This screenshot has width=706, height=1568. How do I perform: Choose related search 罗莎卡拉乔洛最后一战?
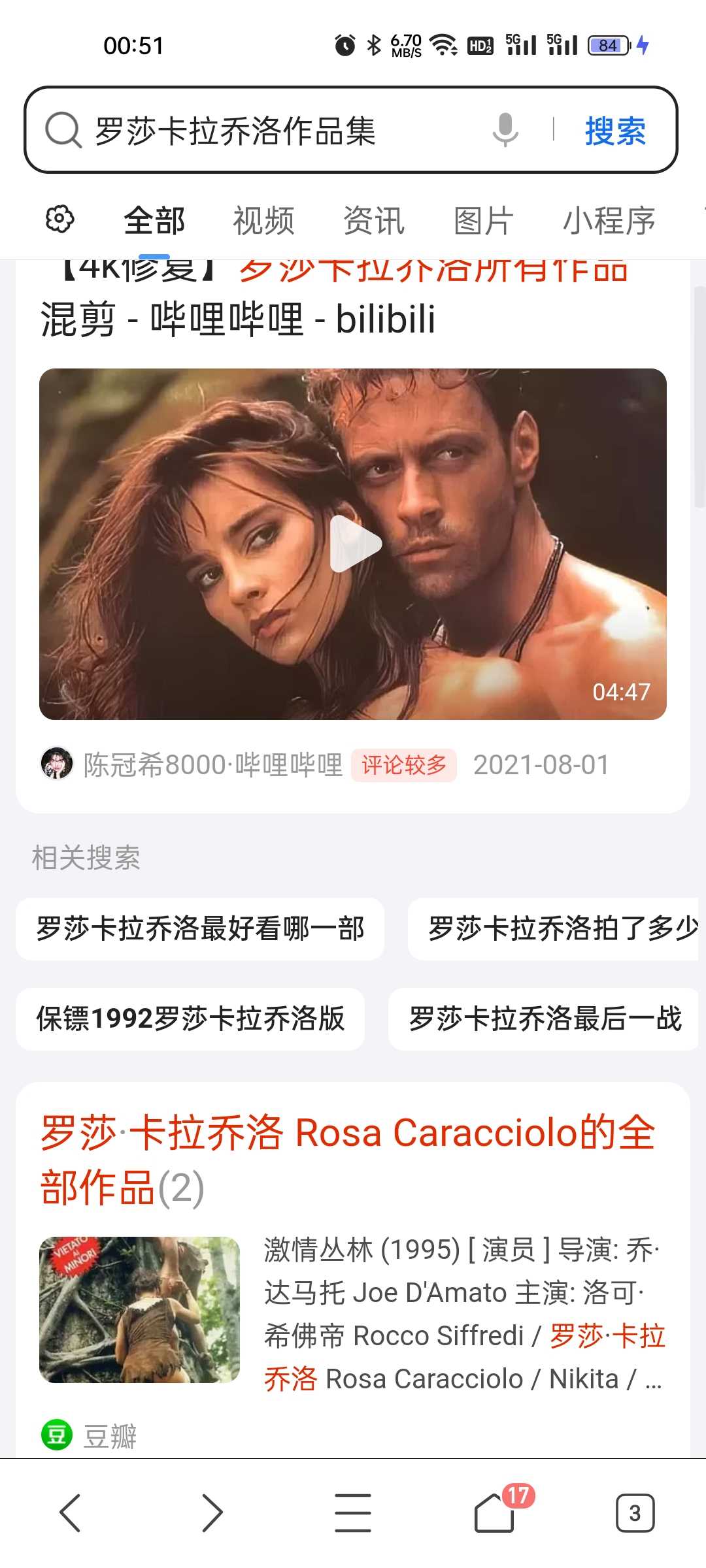click(x=544, y=1019)
